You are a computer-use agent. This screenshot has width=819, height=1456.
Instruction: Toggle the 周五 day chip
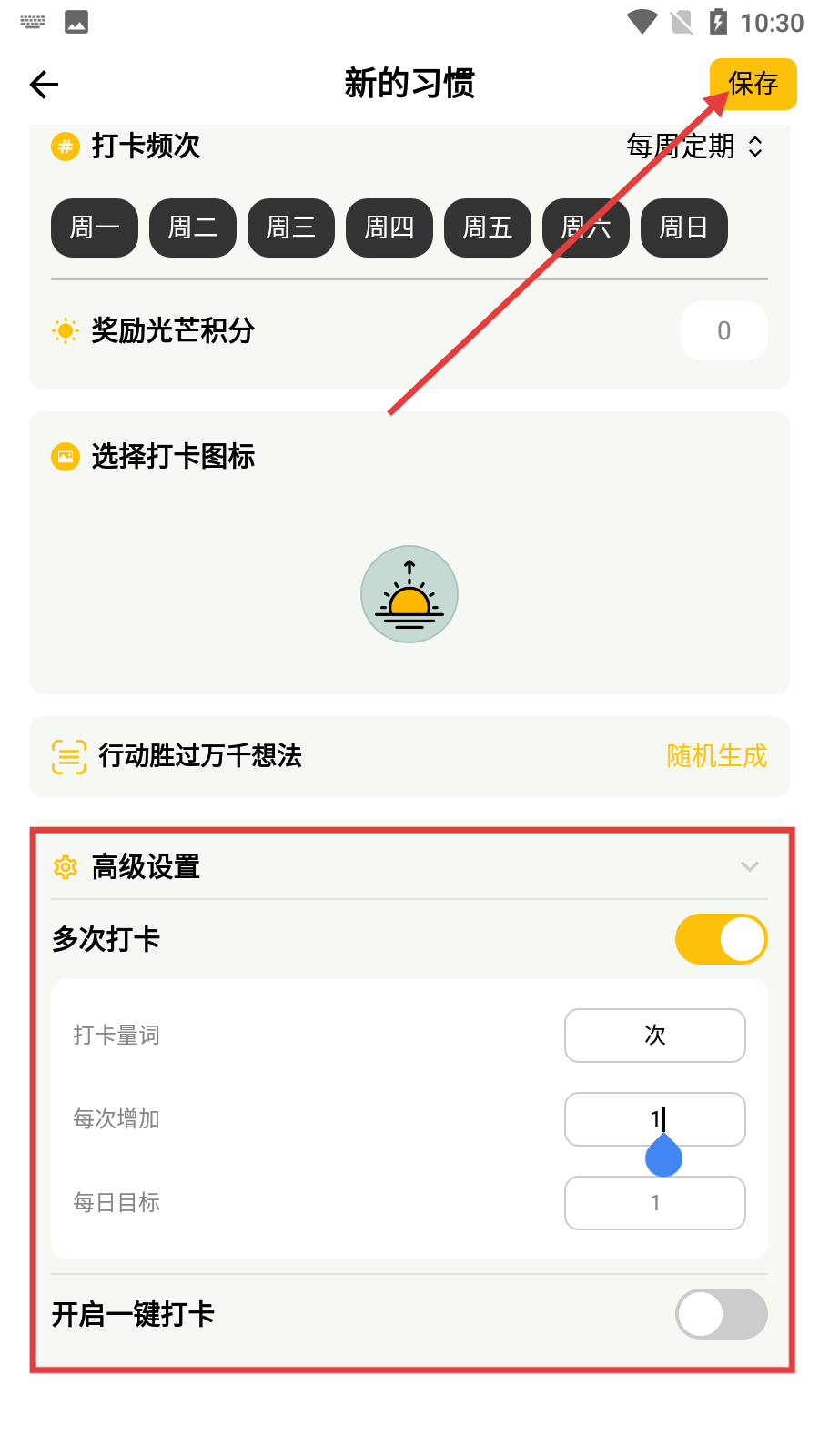click(x=488, y=227)
